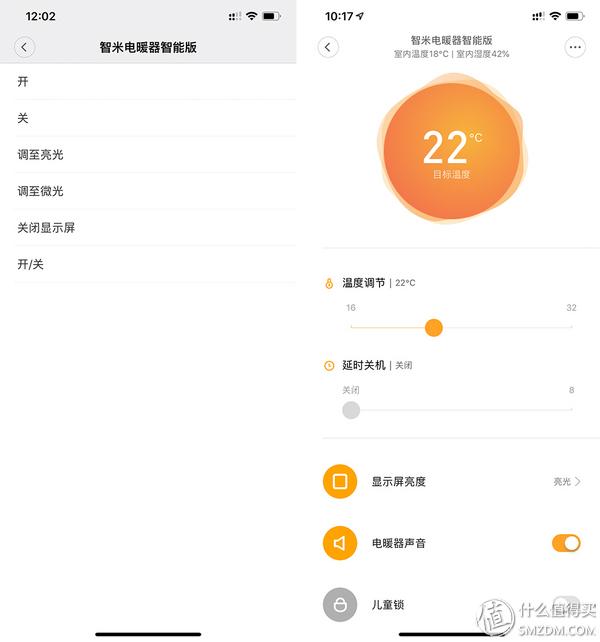
Task: Go back from the action list screen
Action: [26, 47]
